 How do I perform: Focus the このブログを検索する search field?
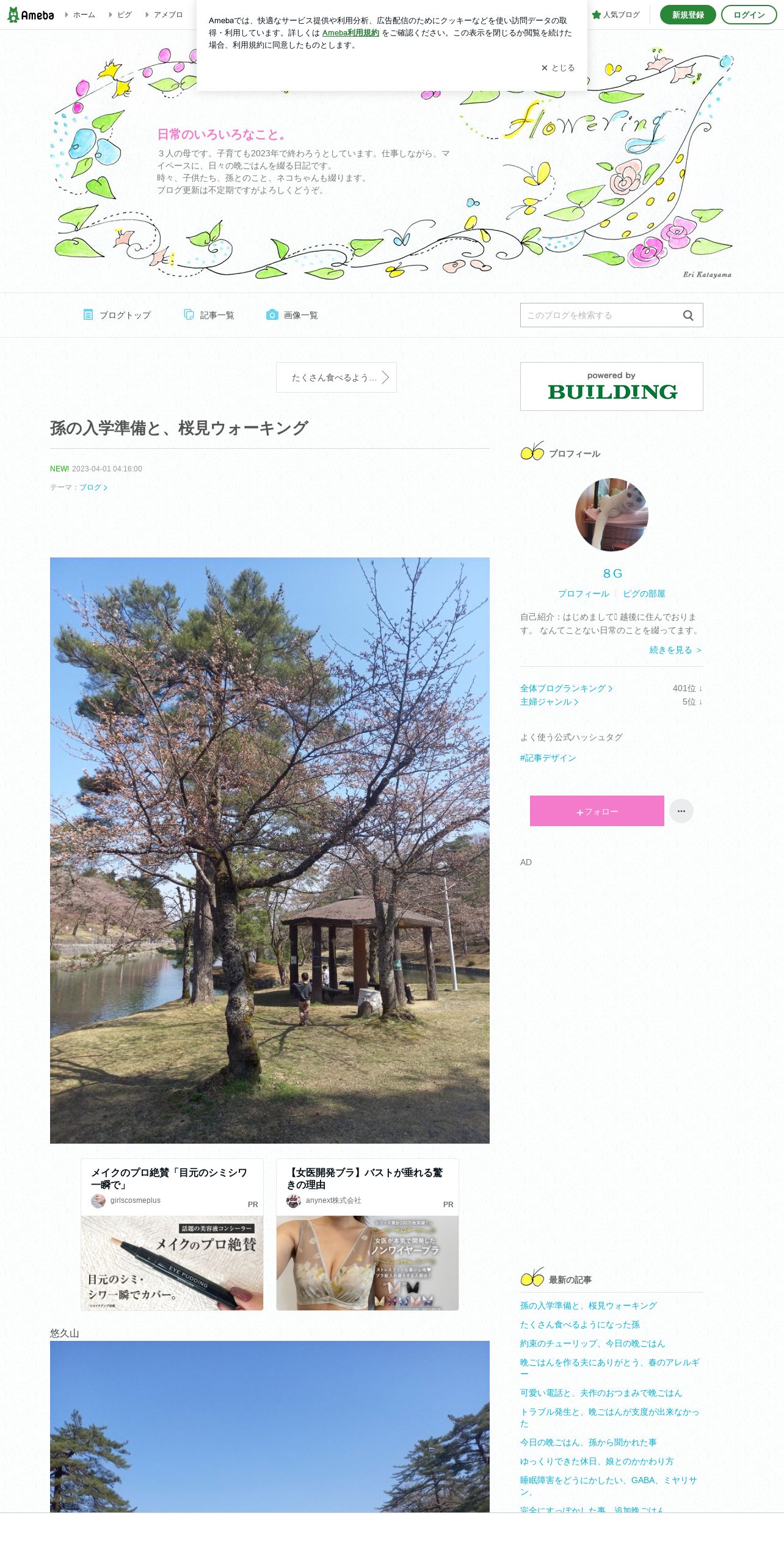click(600, 315)
